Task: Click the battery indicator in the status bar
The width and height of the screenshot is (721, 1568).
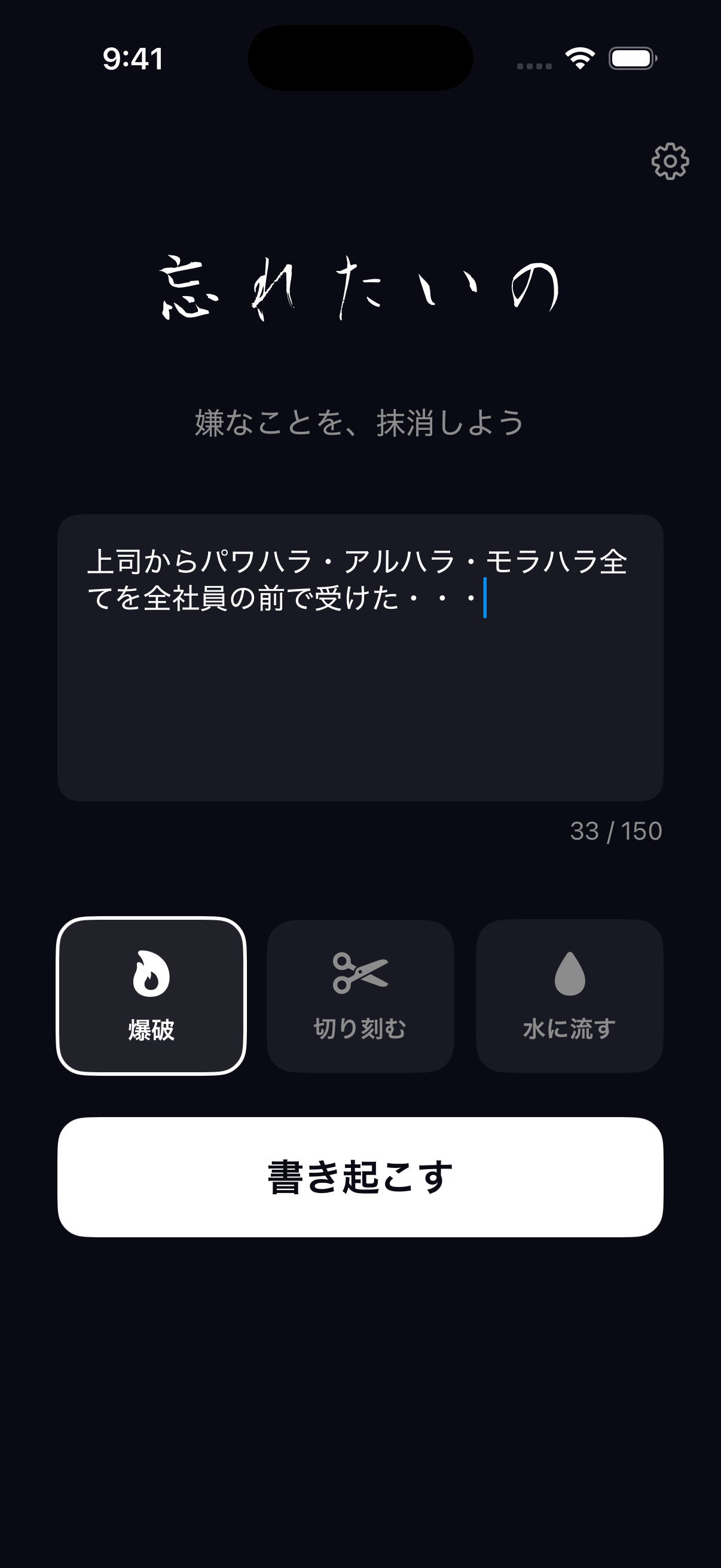Action: click(631, 60)
